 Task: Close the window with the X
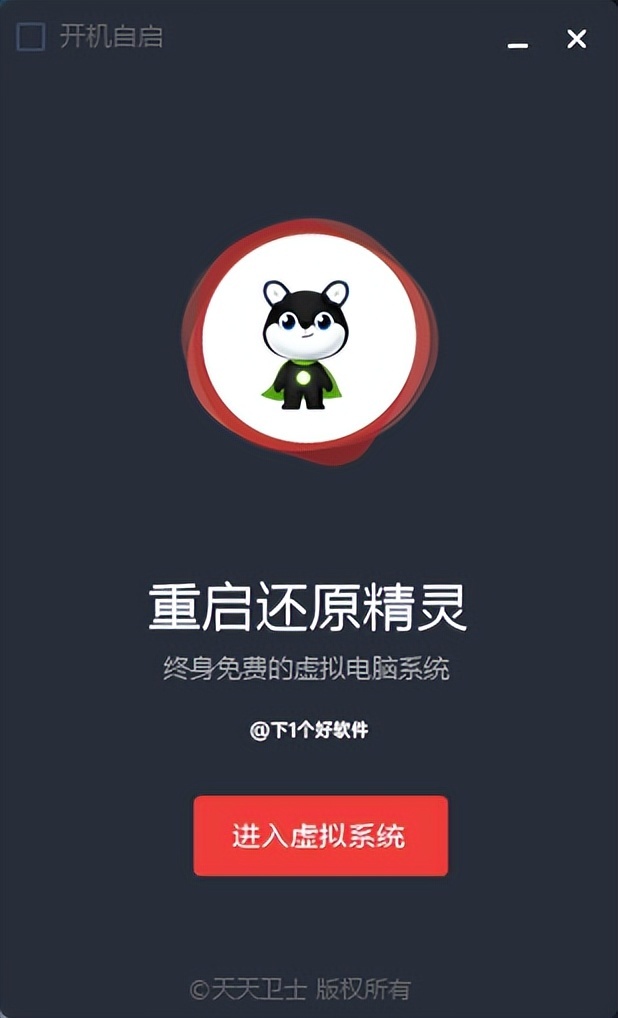[x=576, y=39]
